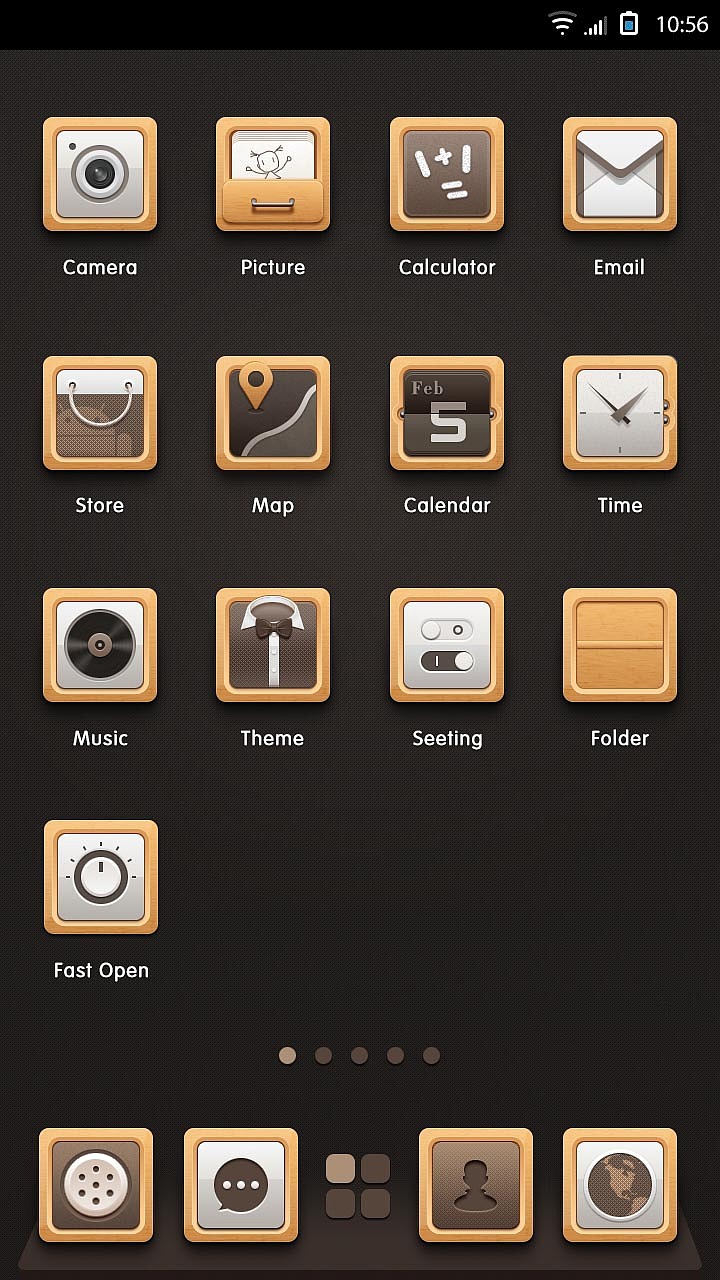Screen dimensions: 720x1280
Task: Jump to the second home page dot
Action: 323,1056
